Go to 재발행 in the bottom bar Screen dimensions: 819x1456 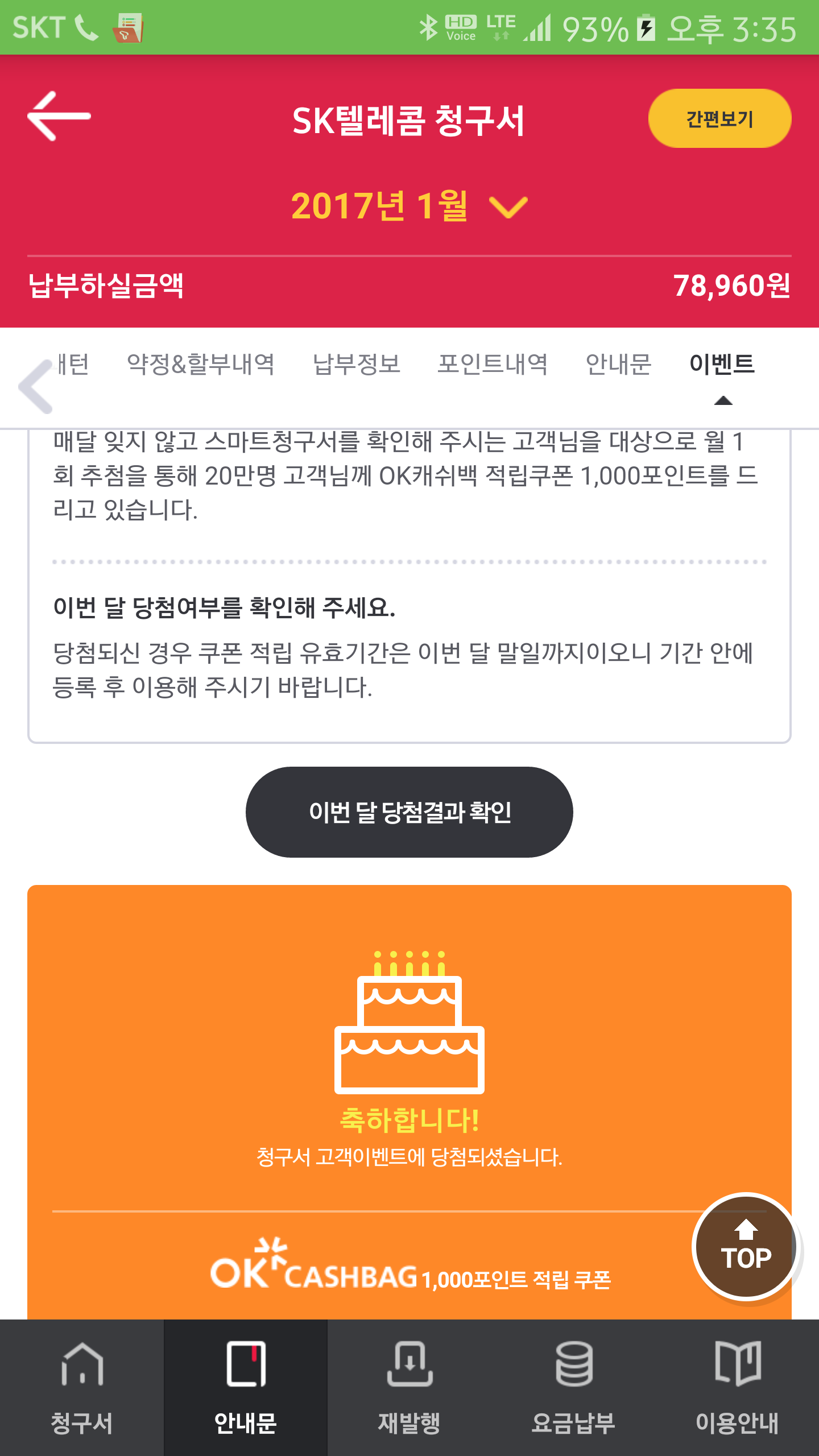409,1388
